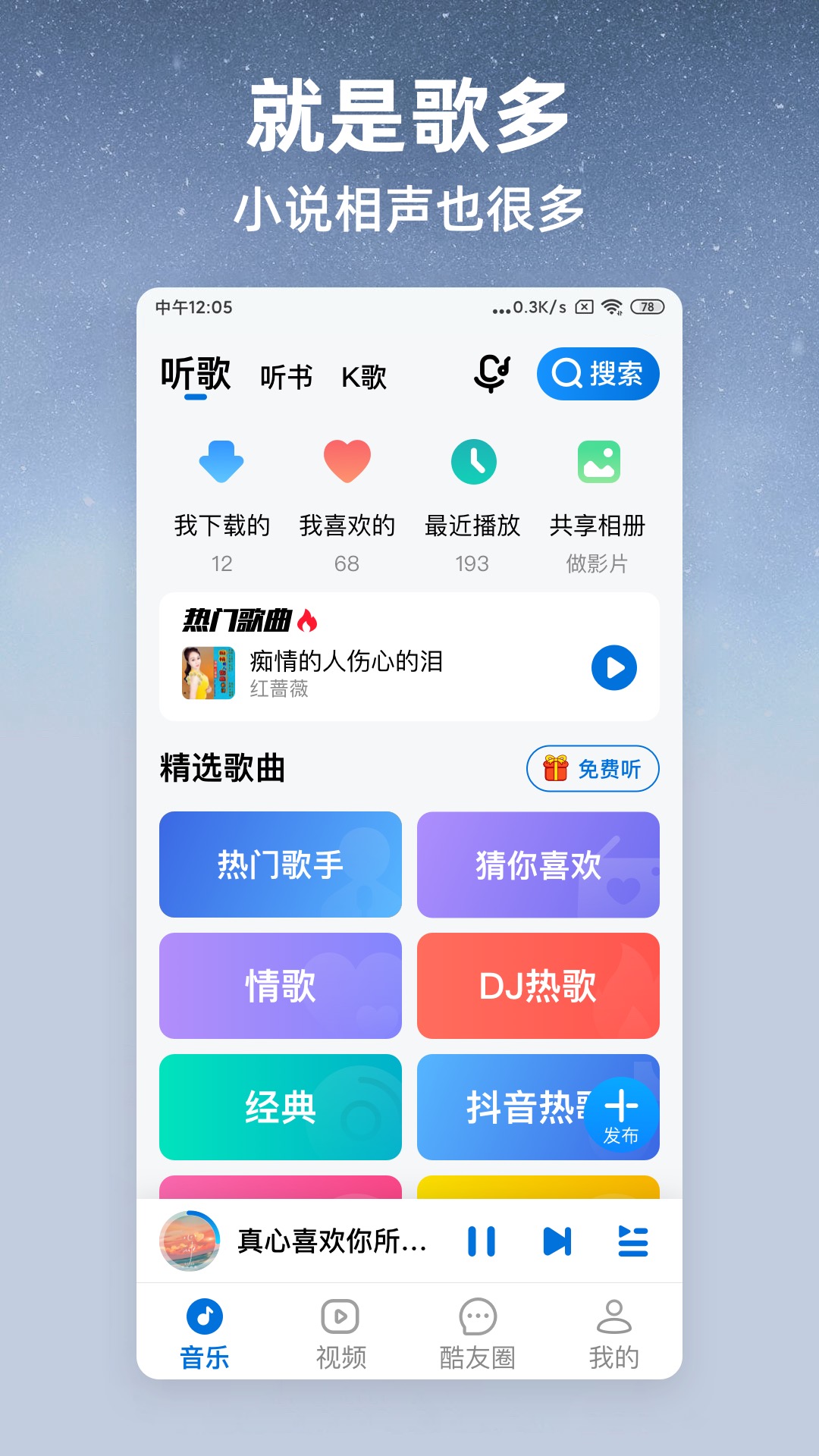Skip to the next track
Screen dimensions: 819x1456
[x=559, y=1242]
